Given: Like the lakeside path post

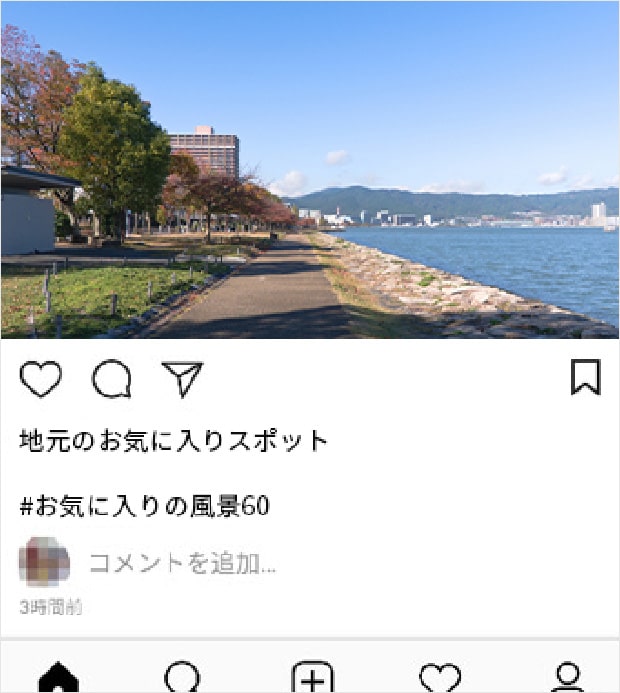Looking at the screenshot, I should pyautogui.click(x=41, y=379).
